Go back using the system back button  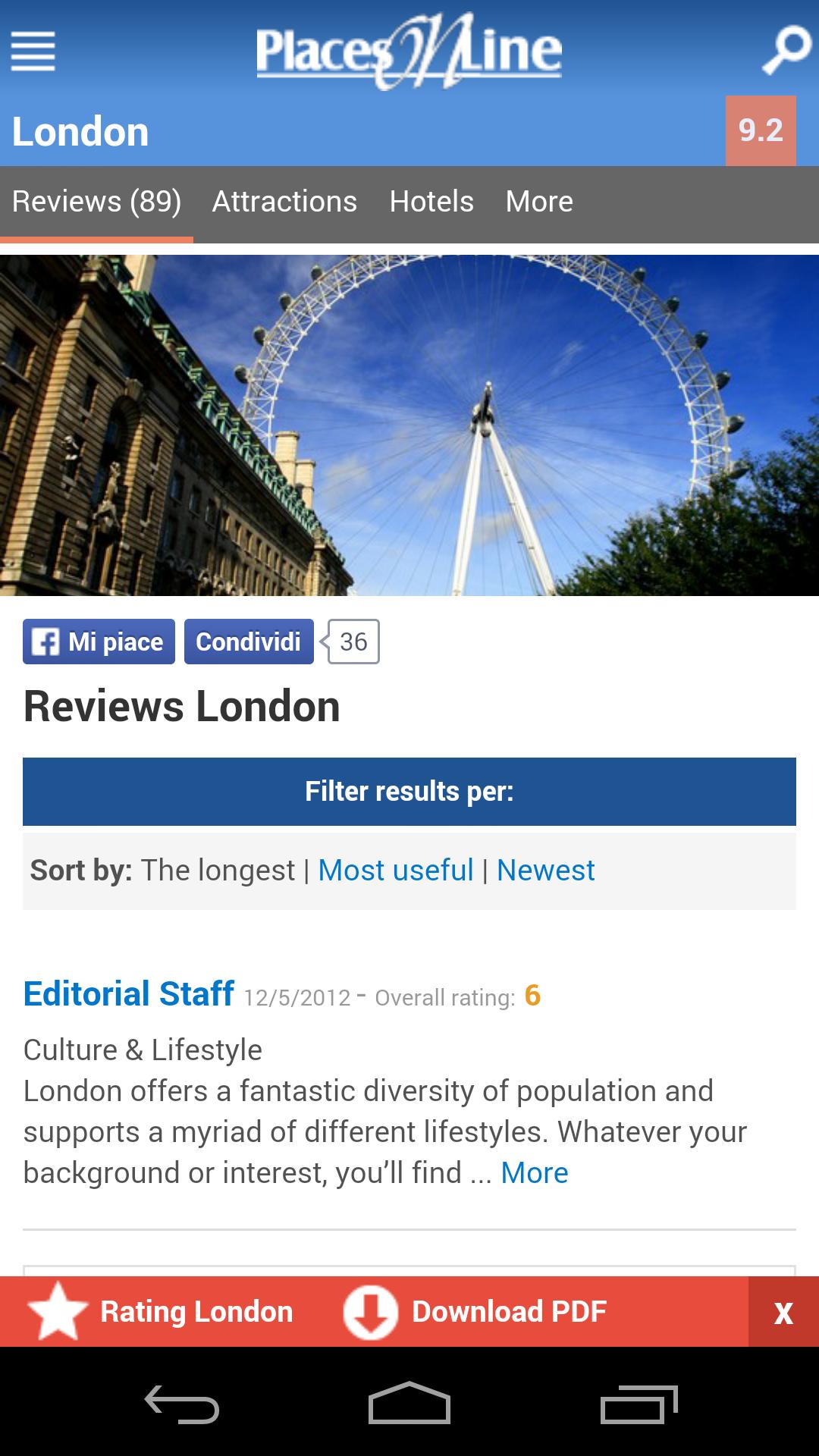[182, 1404]
